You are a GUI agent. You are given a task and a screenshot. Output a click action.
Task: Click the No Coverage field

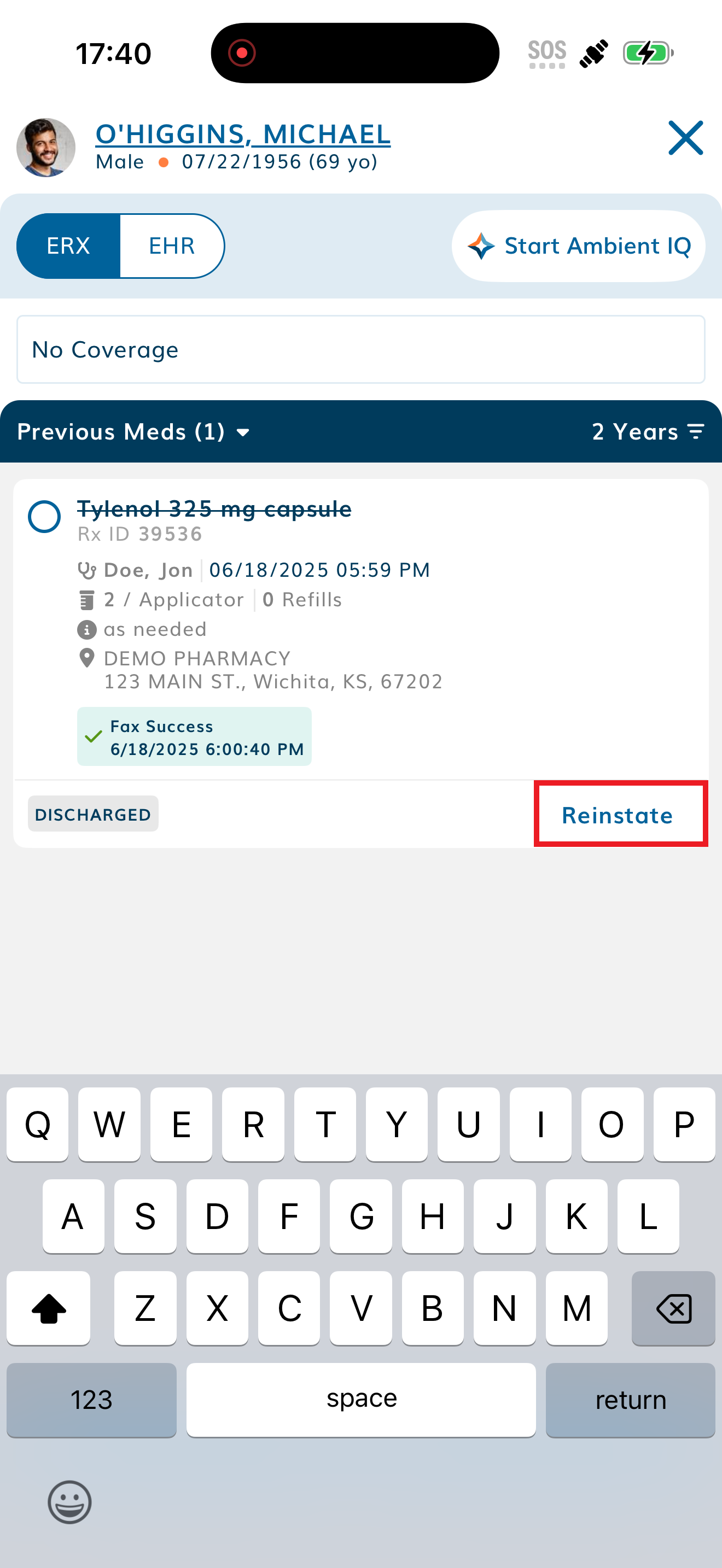(x=361, y=349)
